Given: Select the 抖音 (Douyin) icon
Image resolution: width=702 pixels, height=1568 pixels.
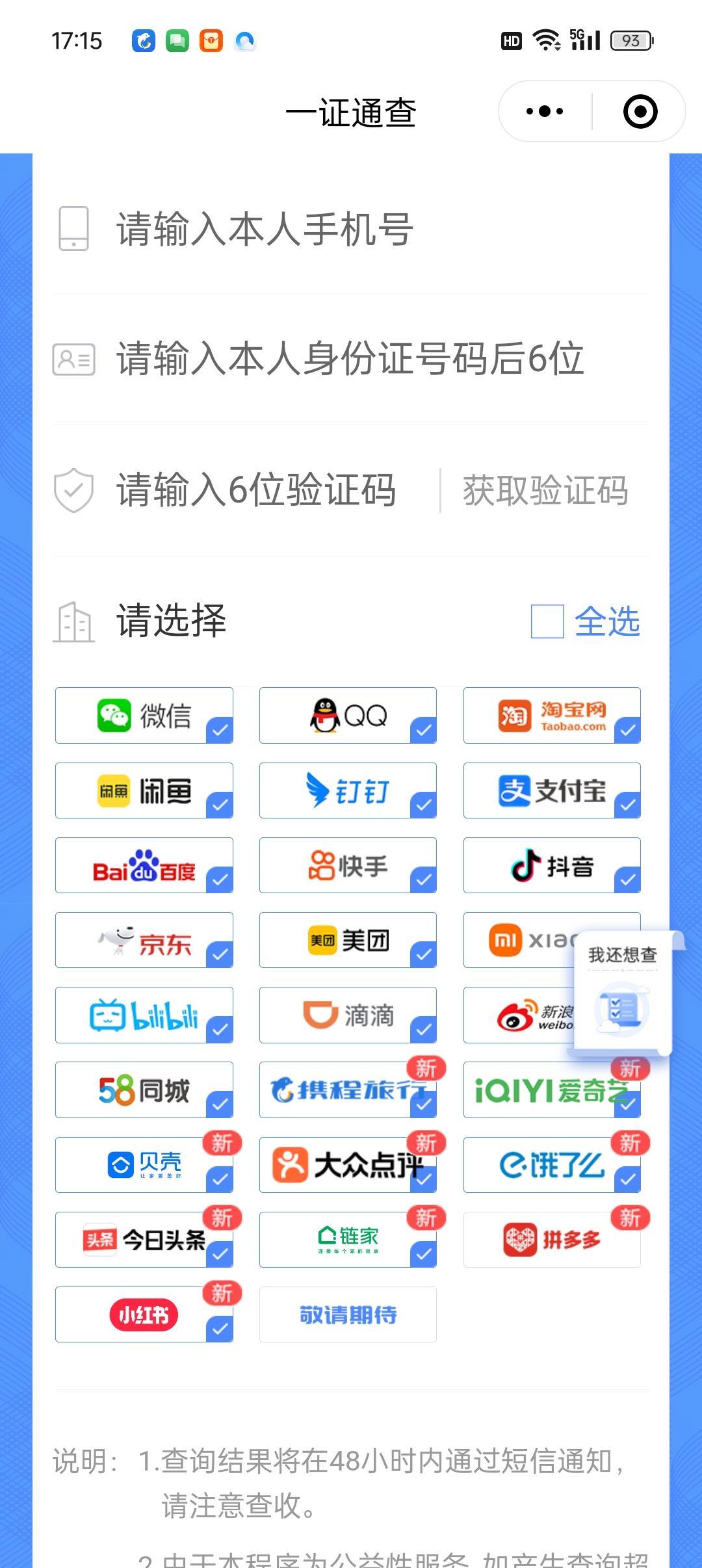Looking at the screenshot, I should click(x=551, y=865).
